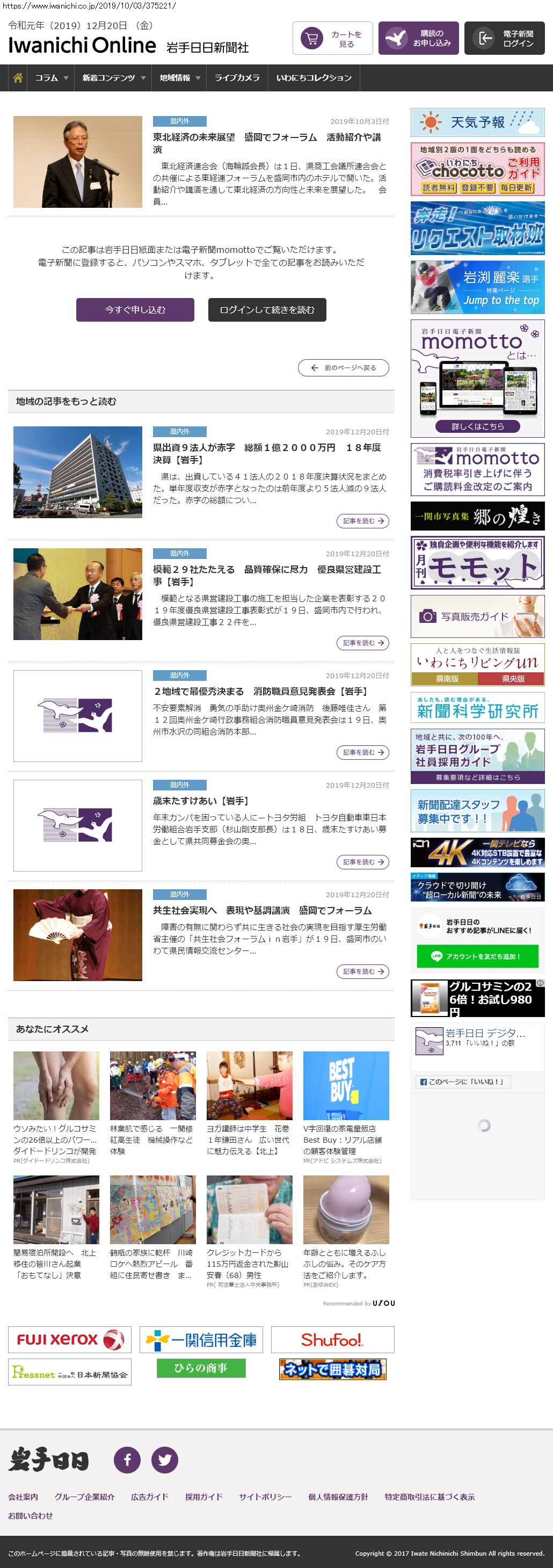Open the 天気予報 weather banner
Screen dimensions: 553x1568
[477, 122]
